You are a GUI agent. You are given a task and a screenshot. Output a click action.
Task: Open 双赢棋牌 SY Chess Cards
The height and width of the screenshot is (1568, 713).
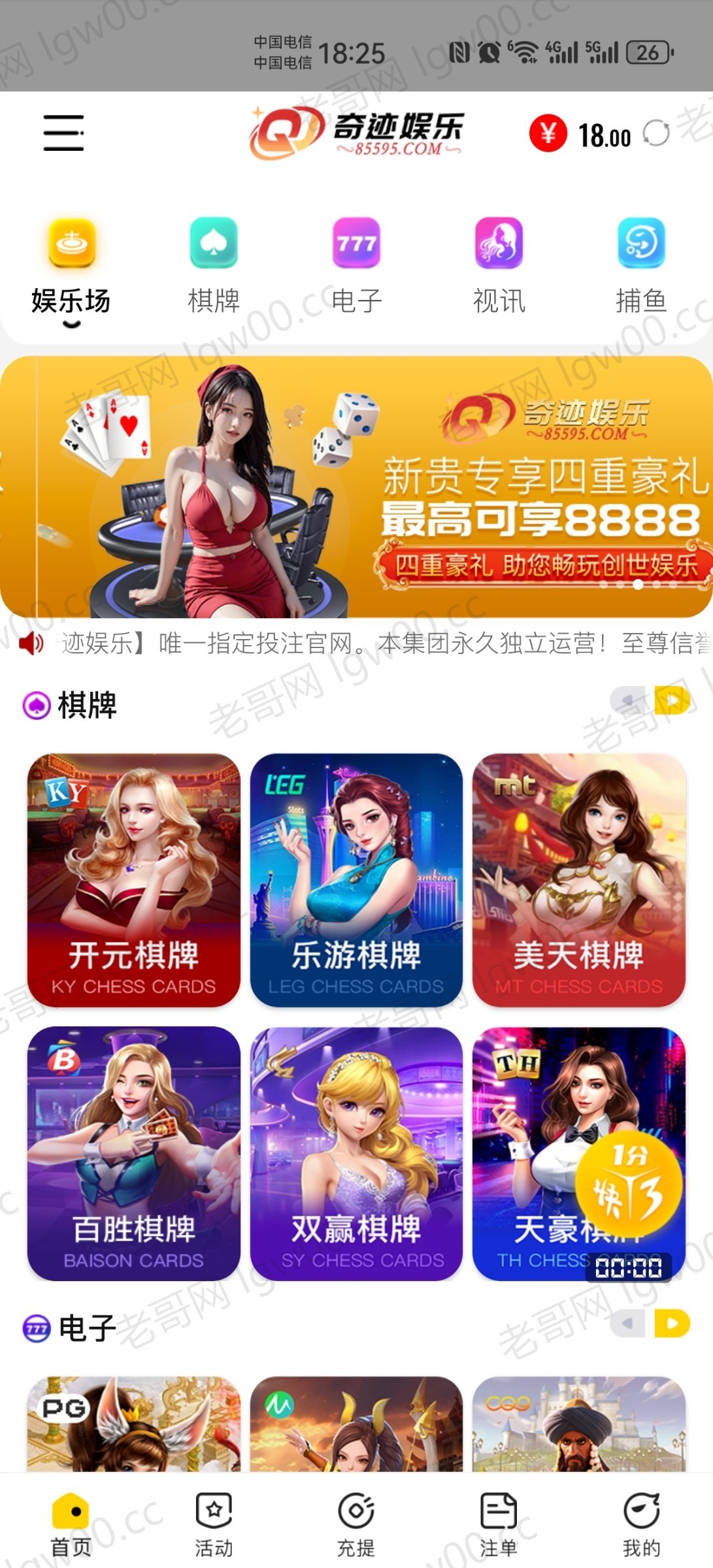356,1153
